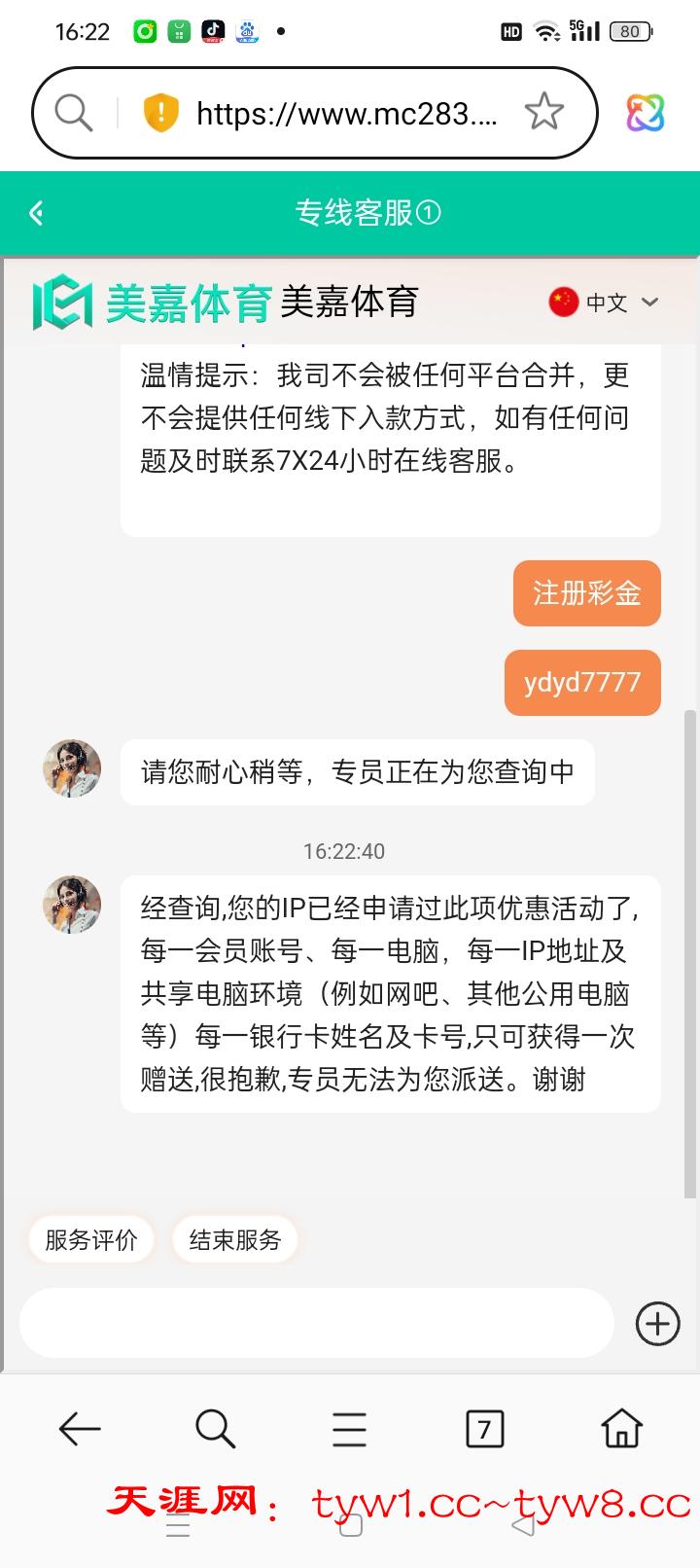
Task: View the site security shield info
Action: tap(160, 113)
